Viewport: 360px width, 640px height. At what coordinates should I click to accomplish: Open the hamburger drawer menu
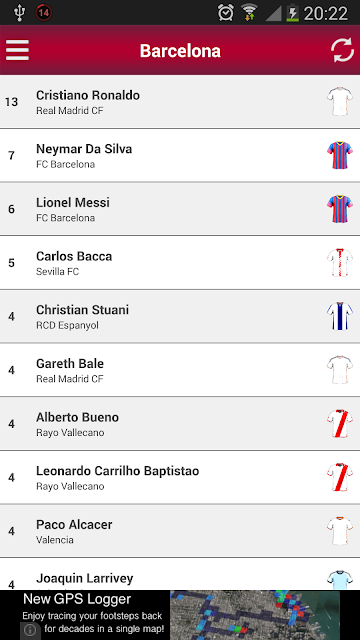tap(17, 50)
